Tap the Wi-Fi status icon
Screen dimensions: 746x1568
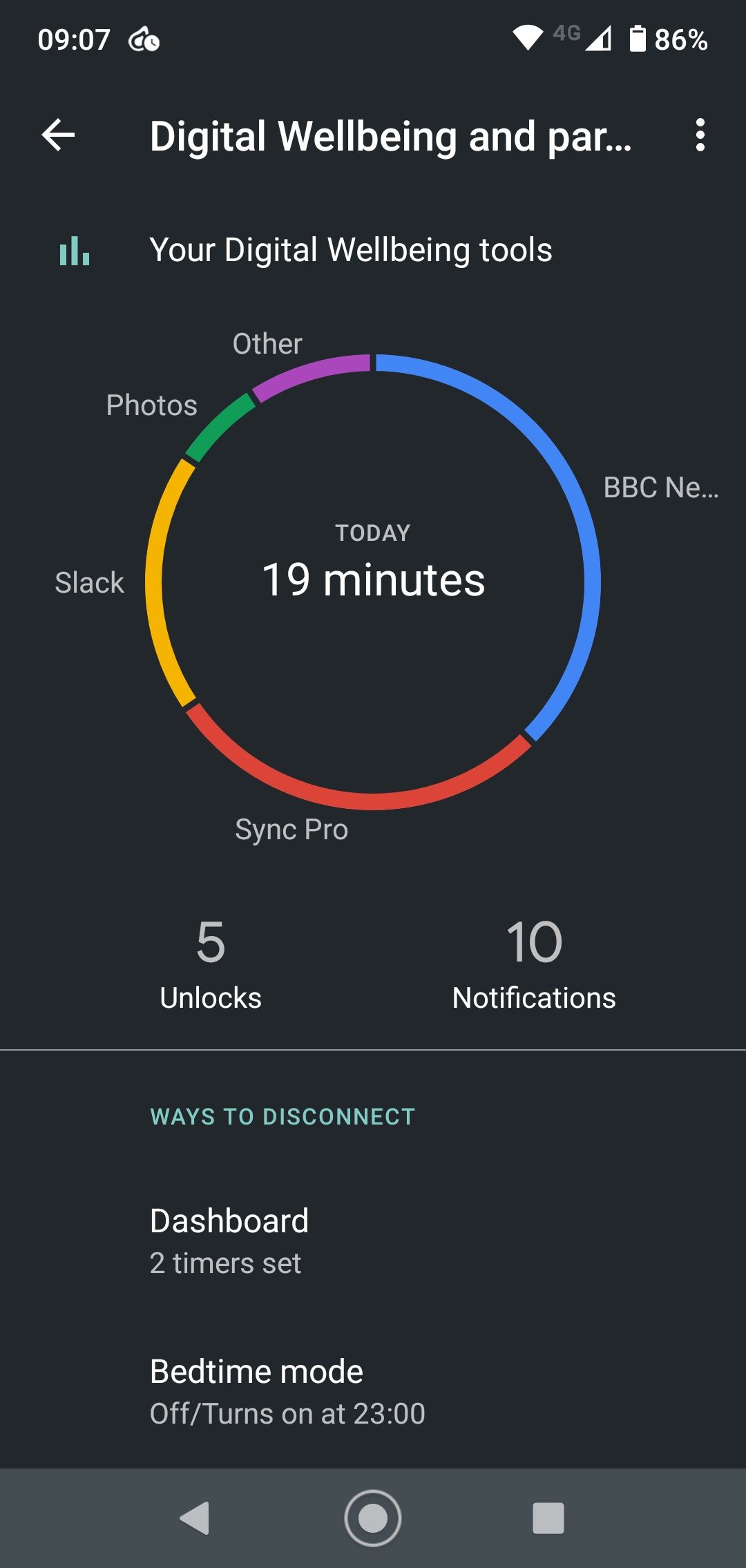click(x=527, y=39)
